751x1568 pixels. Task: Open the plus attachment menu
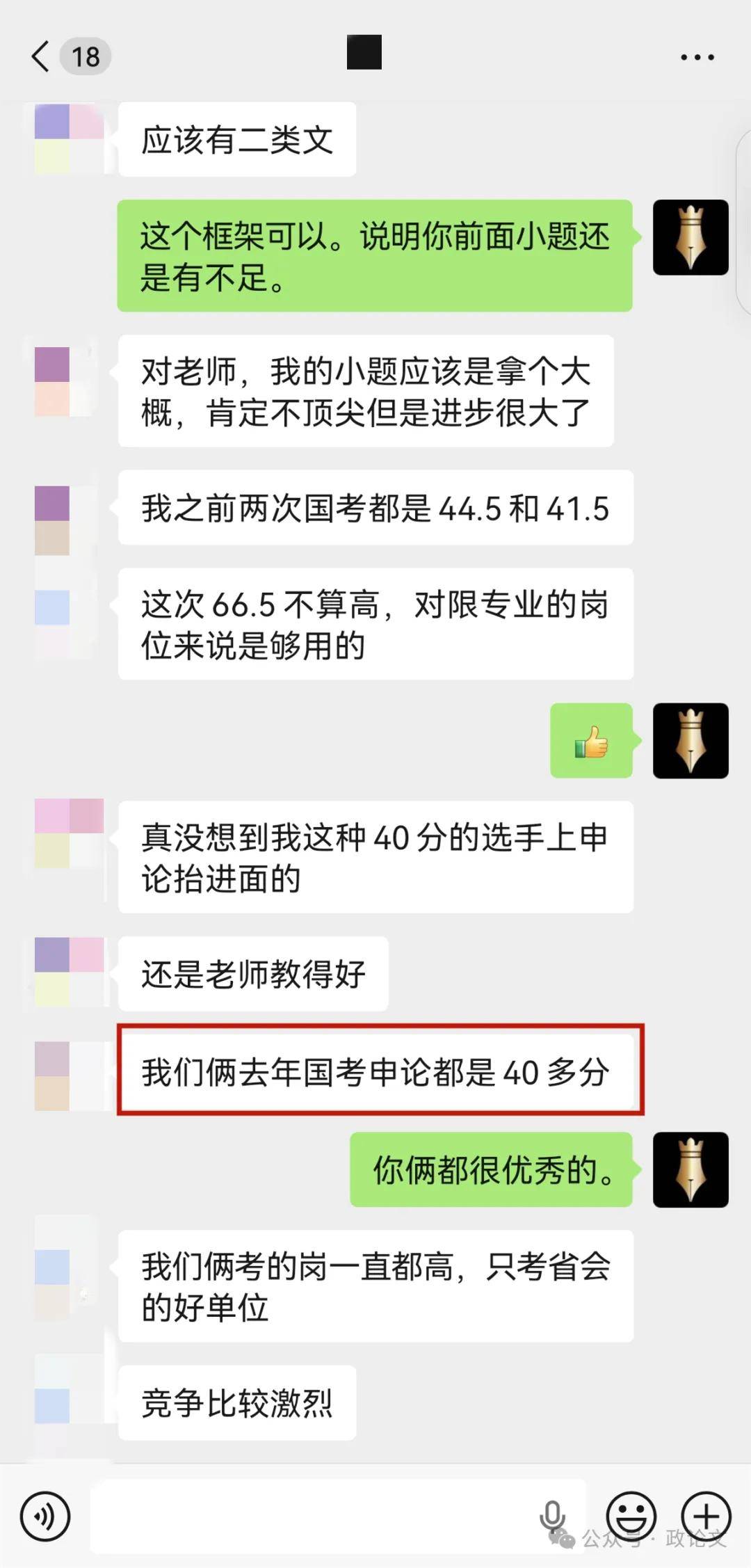[706, 1516]
